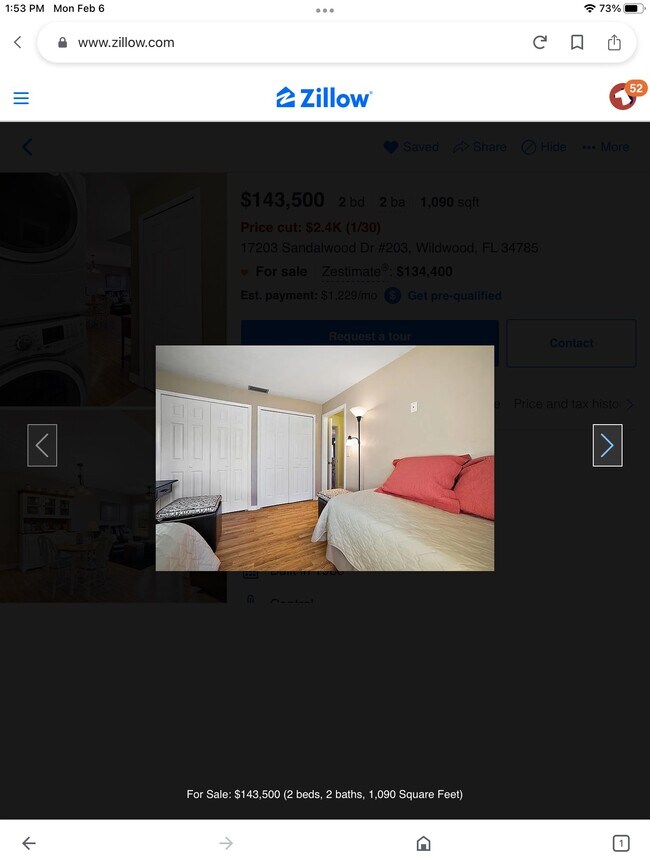Tap the zillow.com address bar
Viewport: 650px width, 867px height.
point(290,42)
